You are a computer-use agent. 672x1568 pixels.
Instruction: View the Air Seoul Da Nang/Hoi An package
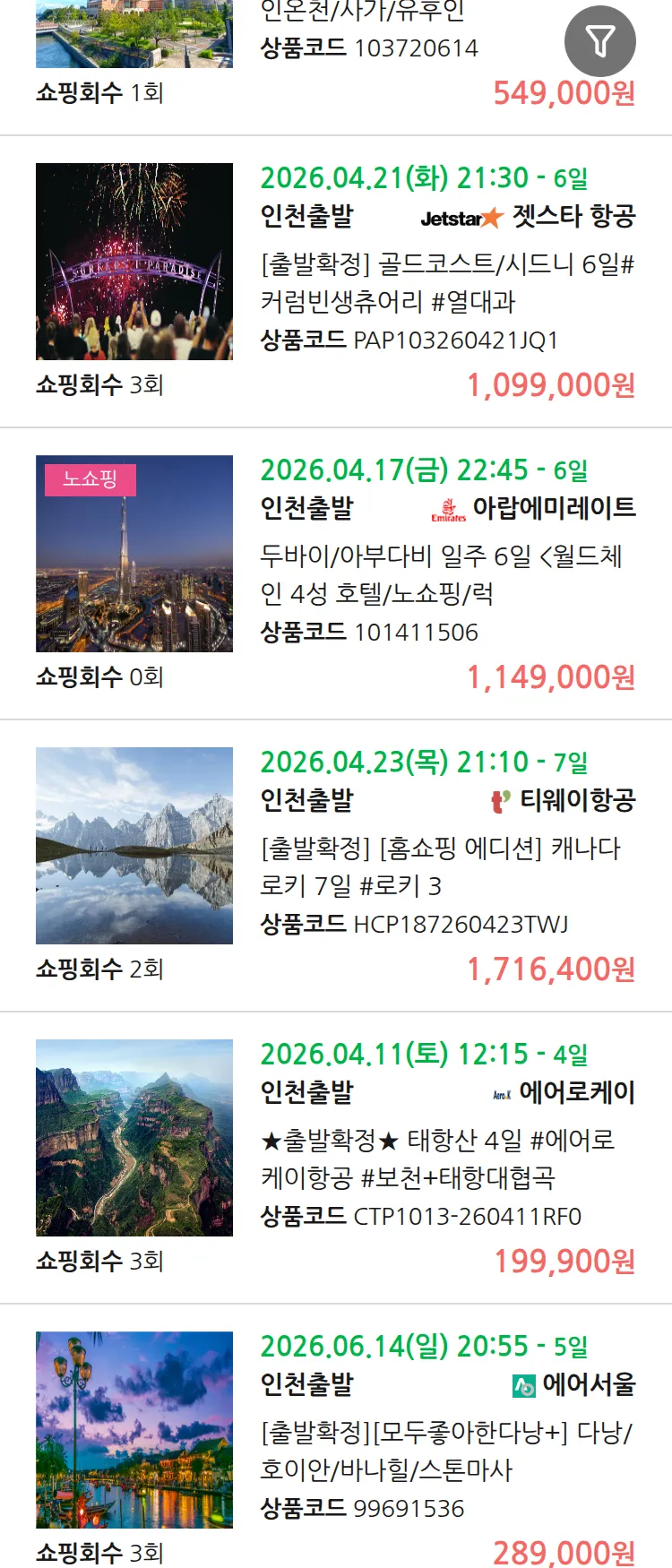point(445,1451)
